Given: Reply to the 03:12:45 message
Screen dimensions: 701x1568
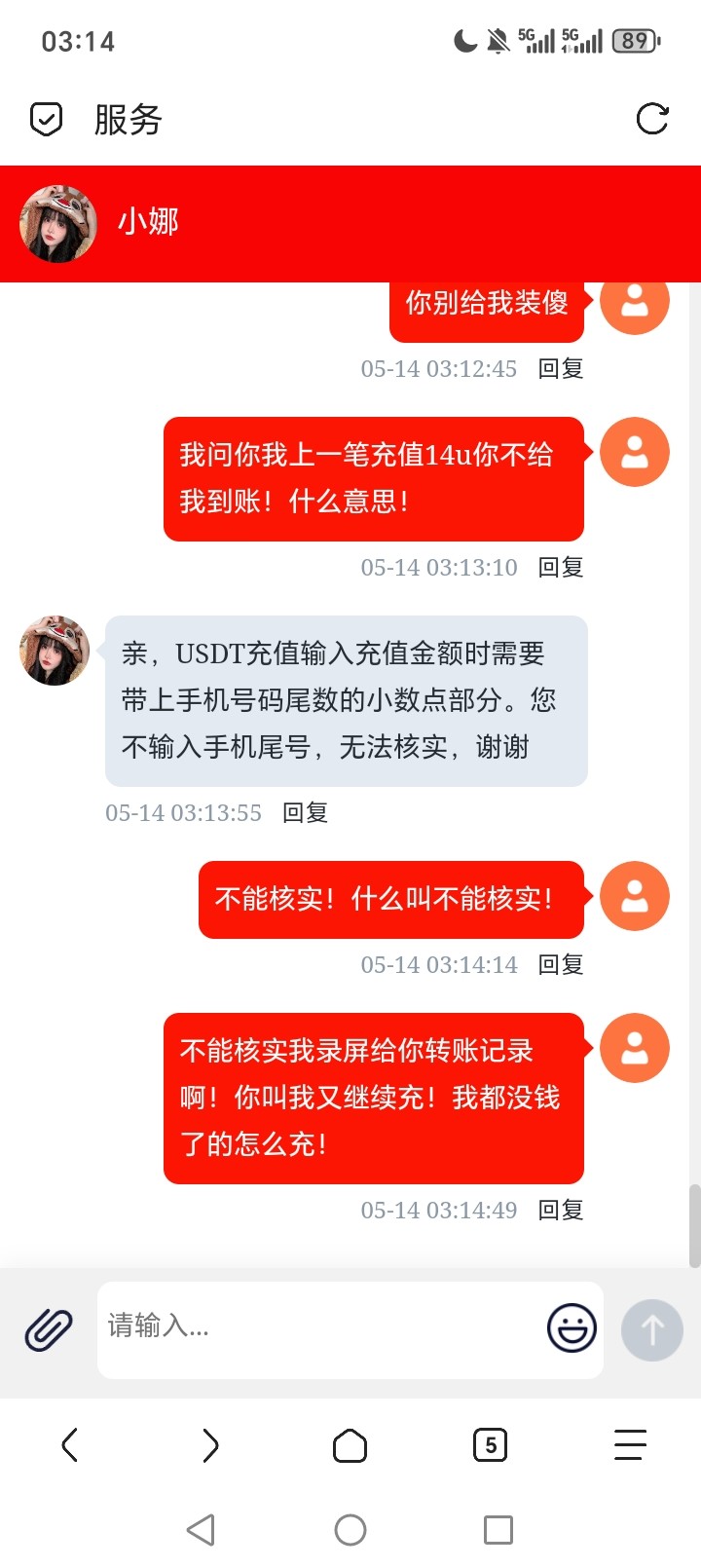Looking at the screenshot, I should coord(561,369).
